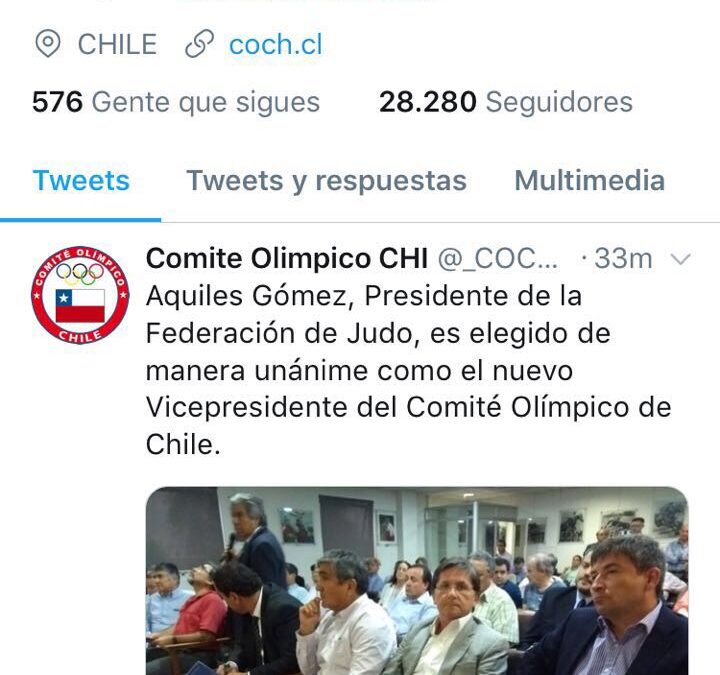Image resolution: width=720 pixels, height=675 pixels.
Task: Switch to Tweets y respuestas tab
Action: pyautogui.click(x=326, y=181)
